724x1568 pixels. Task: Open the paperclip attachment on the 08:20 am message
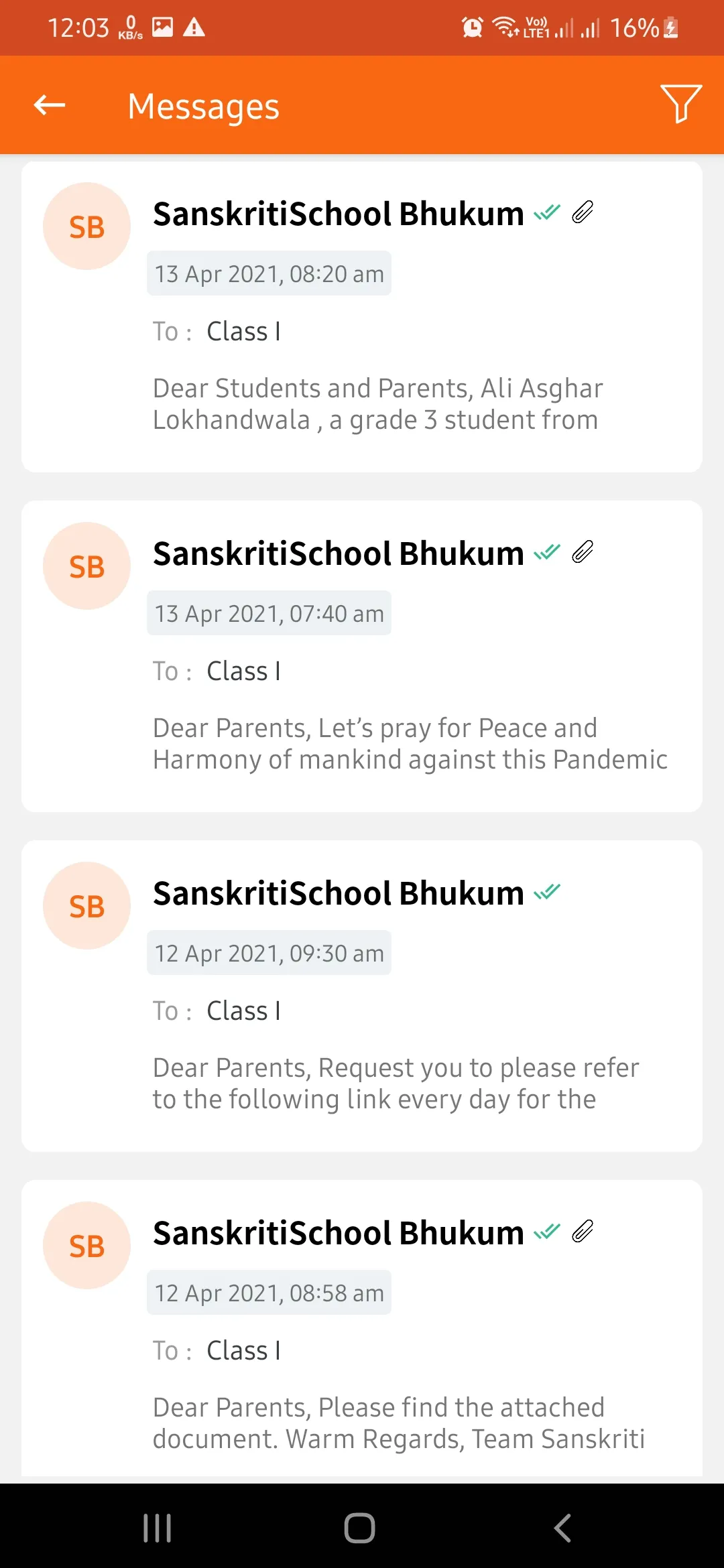(x=582, y=213)
